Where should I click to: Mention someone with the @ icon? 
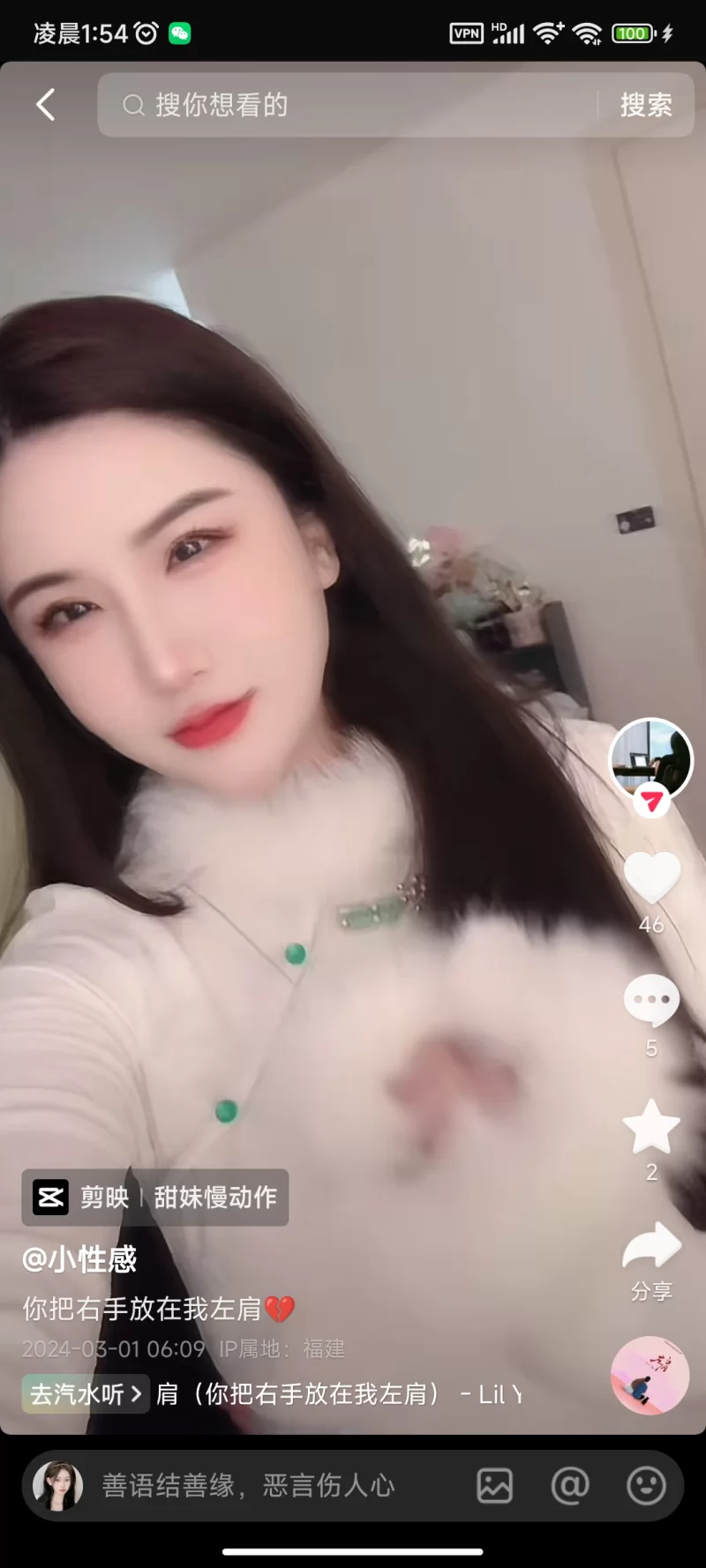570,1486
